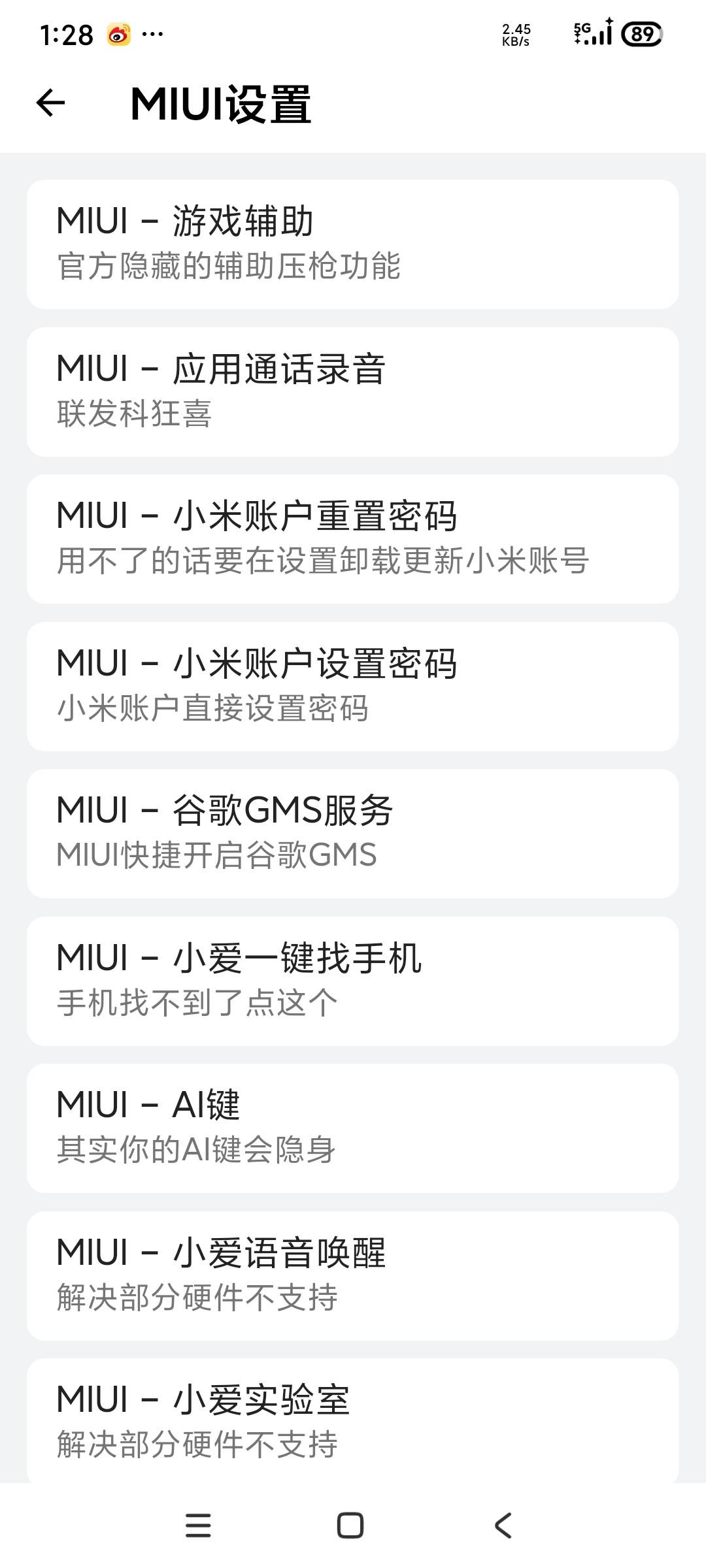Open MIUI - 应用通话录音 entry
Viewport: 706px width, 1568px height.
[x=352, y=392]
